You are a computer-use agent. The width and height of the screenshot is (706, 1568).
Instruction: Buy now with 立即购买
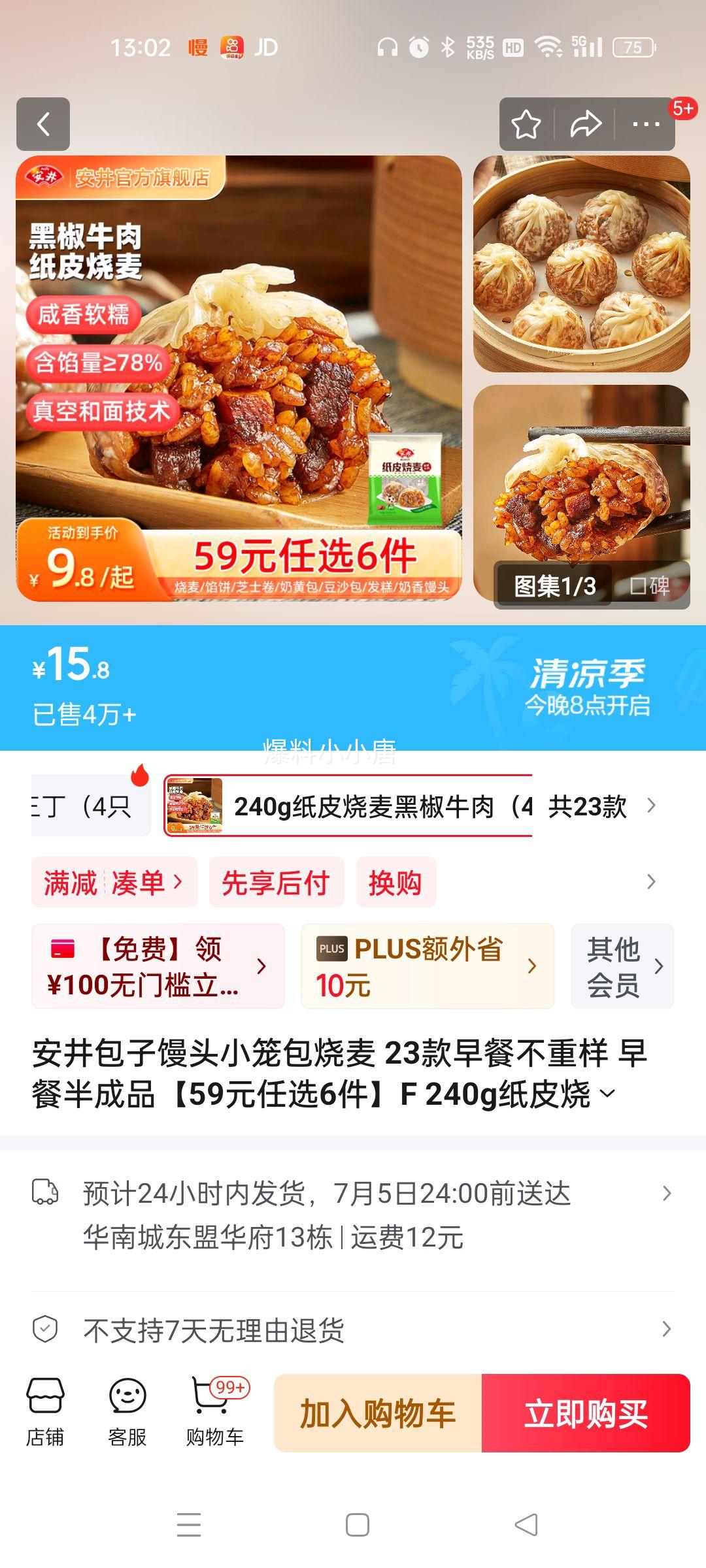(x=586, y=1414)
